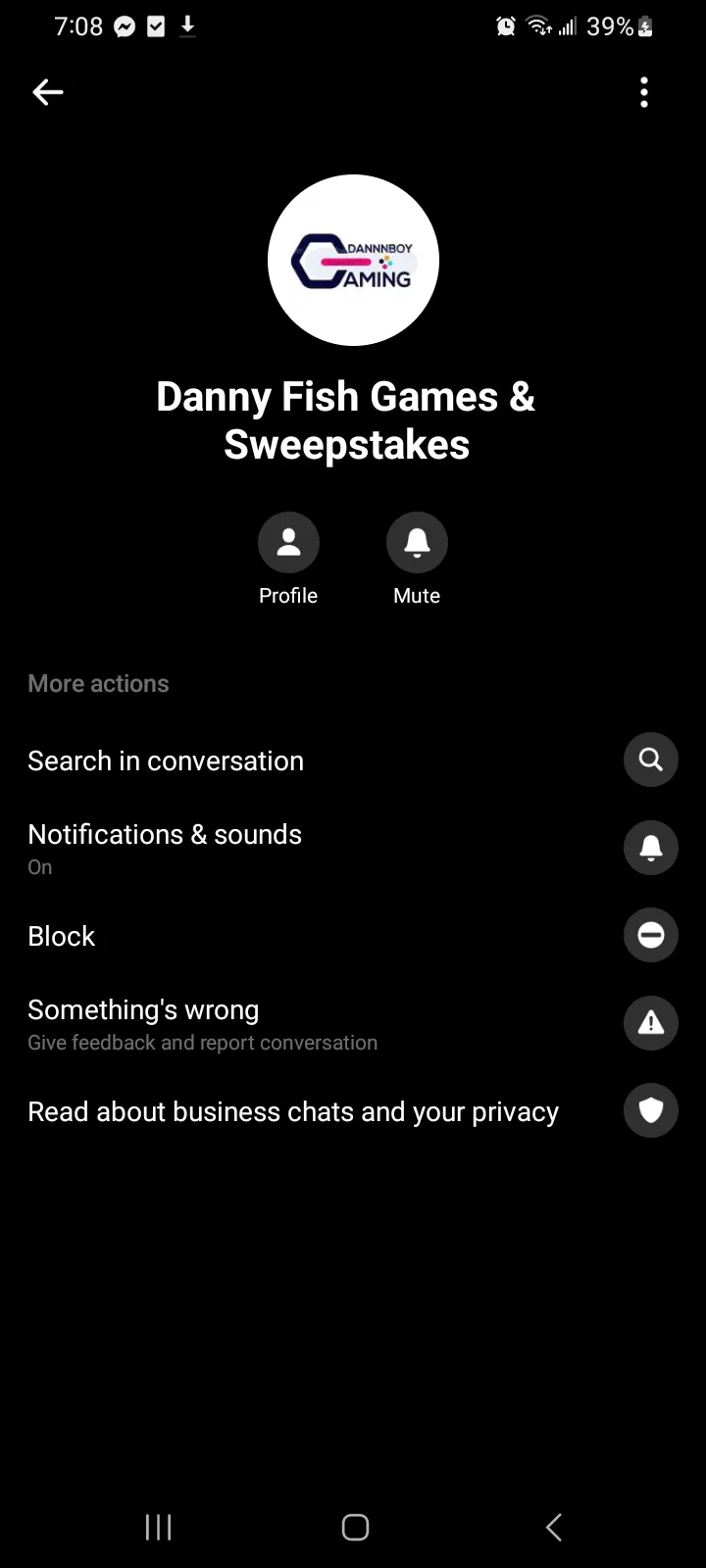Open Notifications & sounds settings
The image size is (706, 1568).
(353, 848)
